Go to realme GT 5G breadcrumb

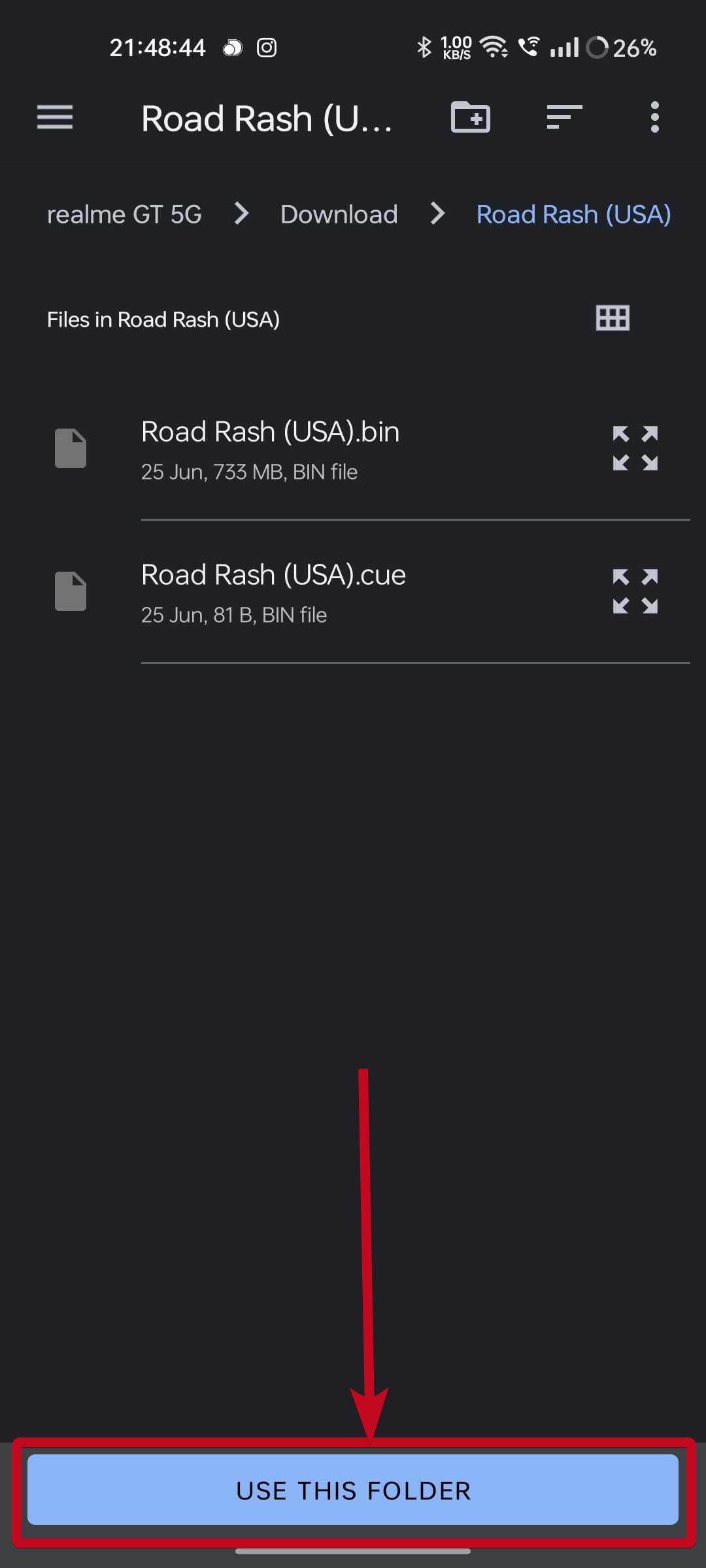124,214
